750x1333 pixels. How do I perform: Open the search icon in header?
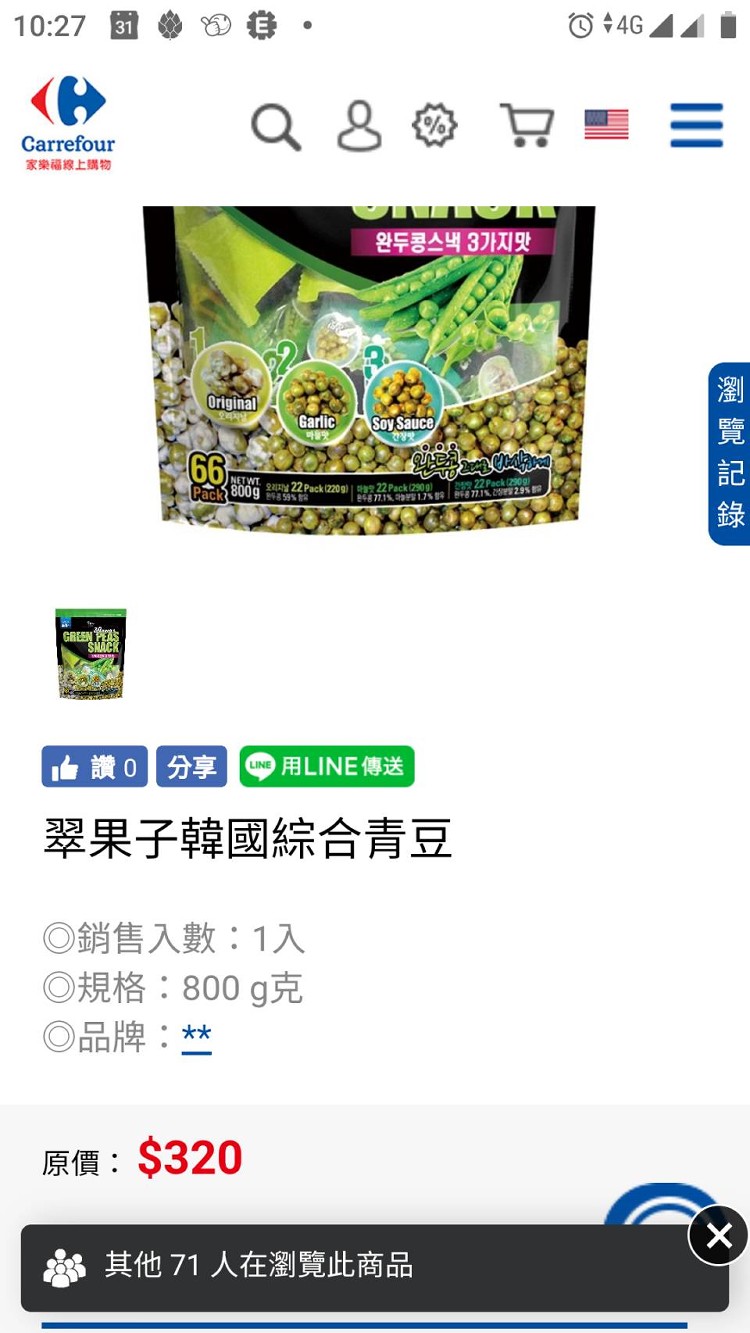click(x=276, y=127)
